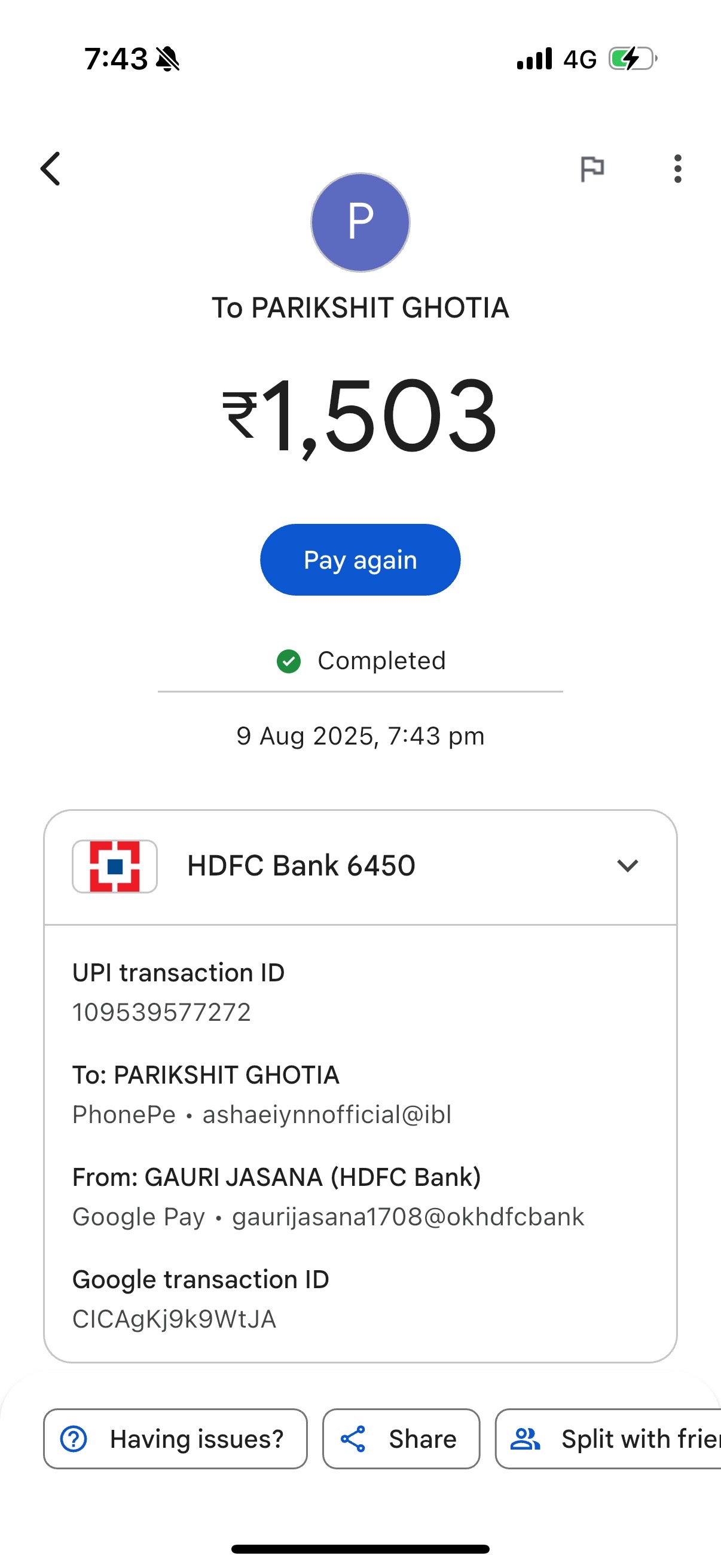Split this payment with friends
Screen dimensions: 721x1568
click(x=609, y=1438)
